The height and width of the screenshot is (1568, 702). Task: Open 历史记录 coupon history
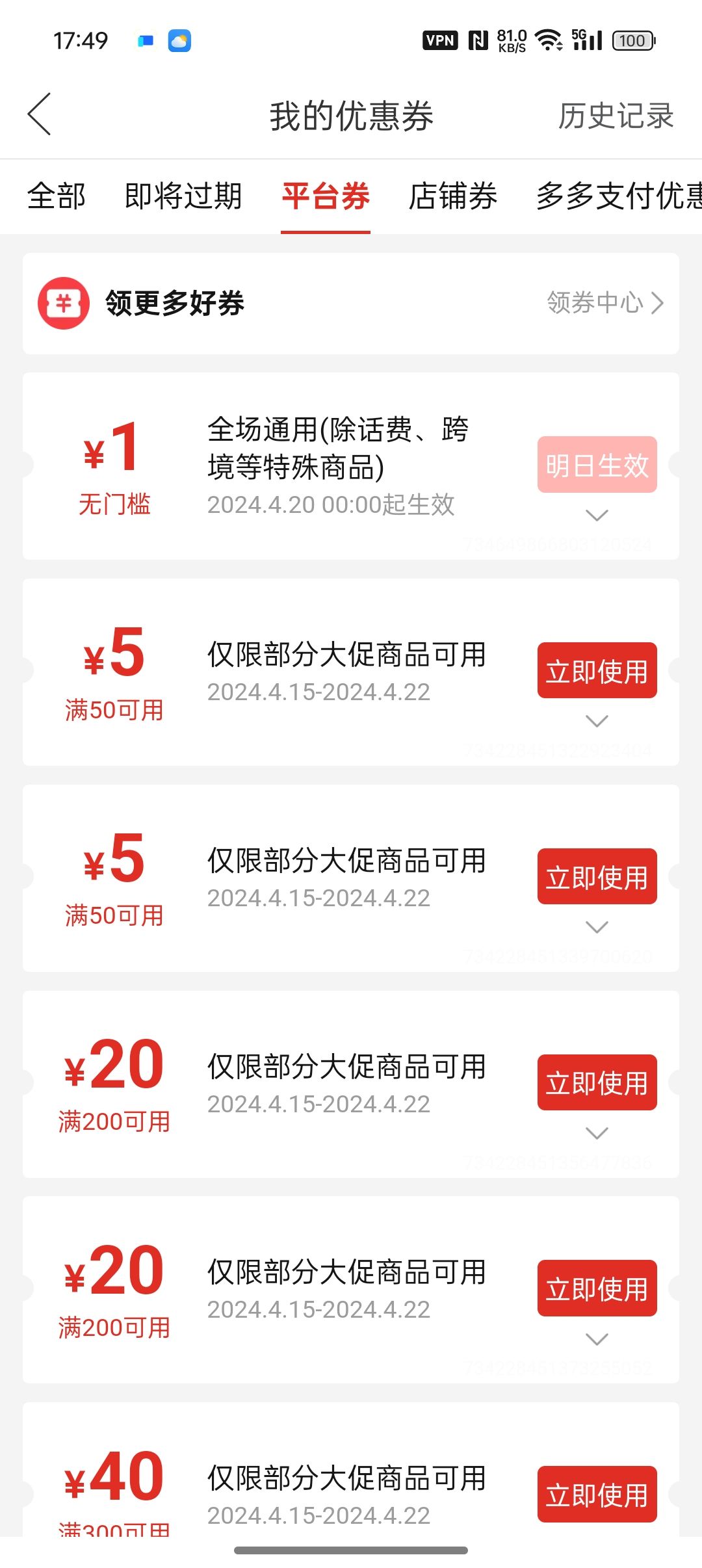[x=615, y=116]
